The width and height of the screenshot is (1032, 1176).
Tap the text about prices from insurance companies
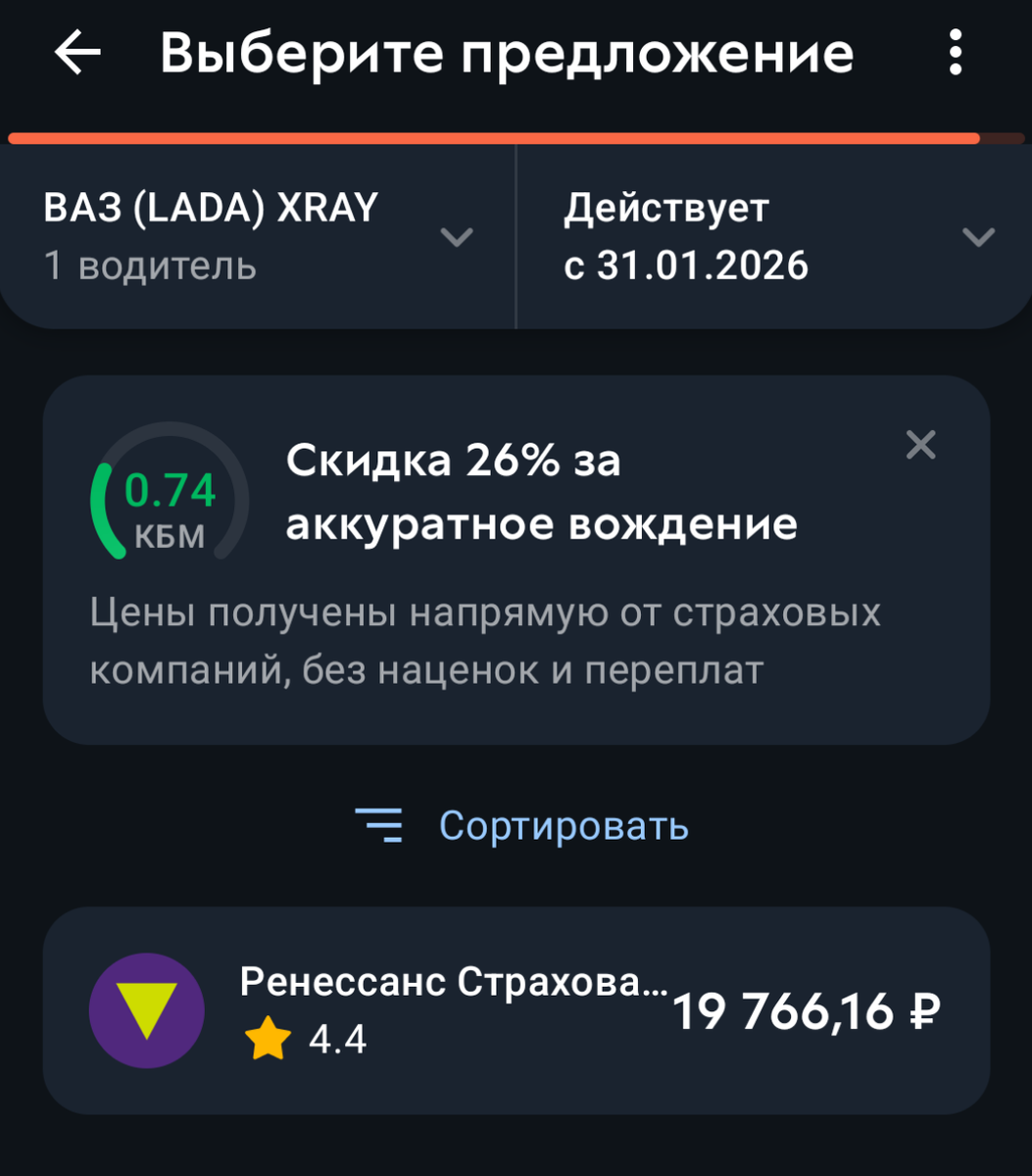486,642
